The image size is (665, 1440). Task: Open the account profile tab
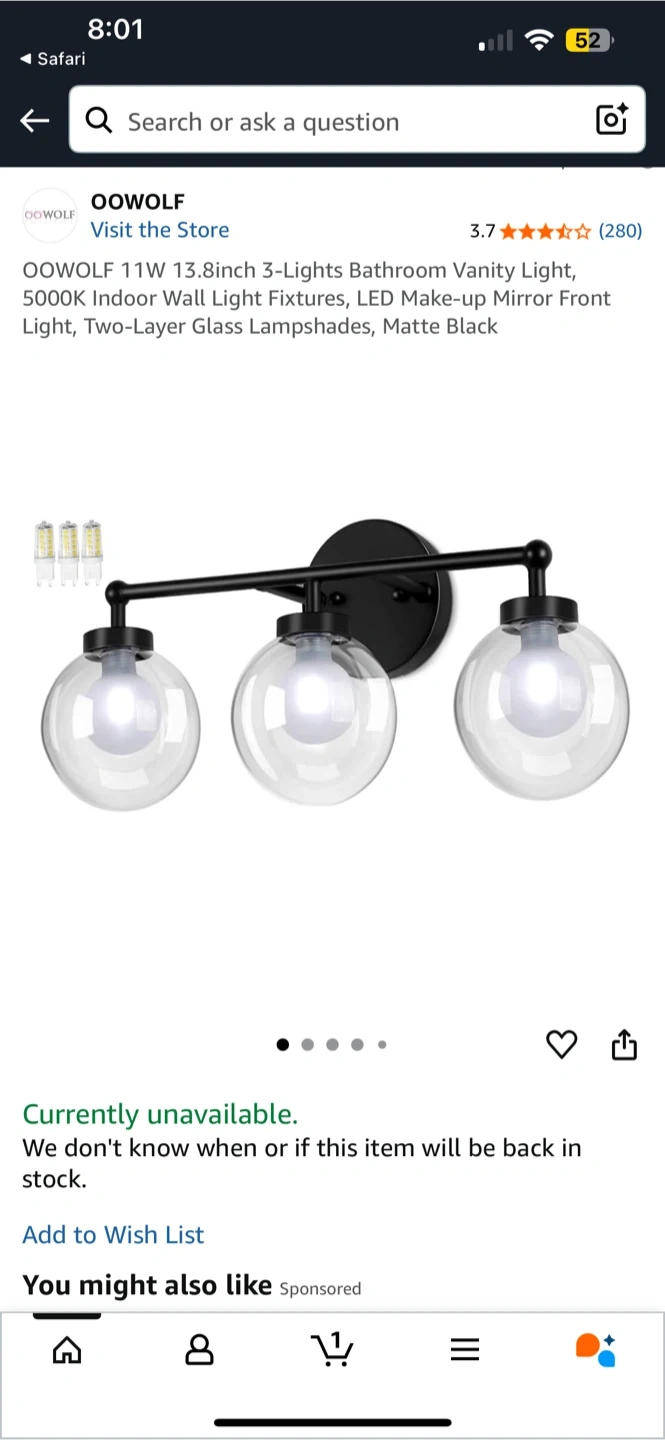200,1351
